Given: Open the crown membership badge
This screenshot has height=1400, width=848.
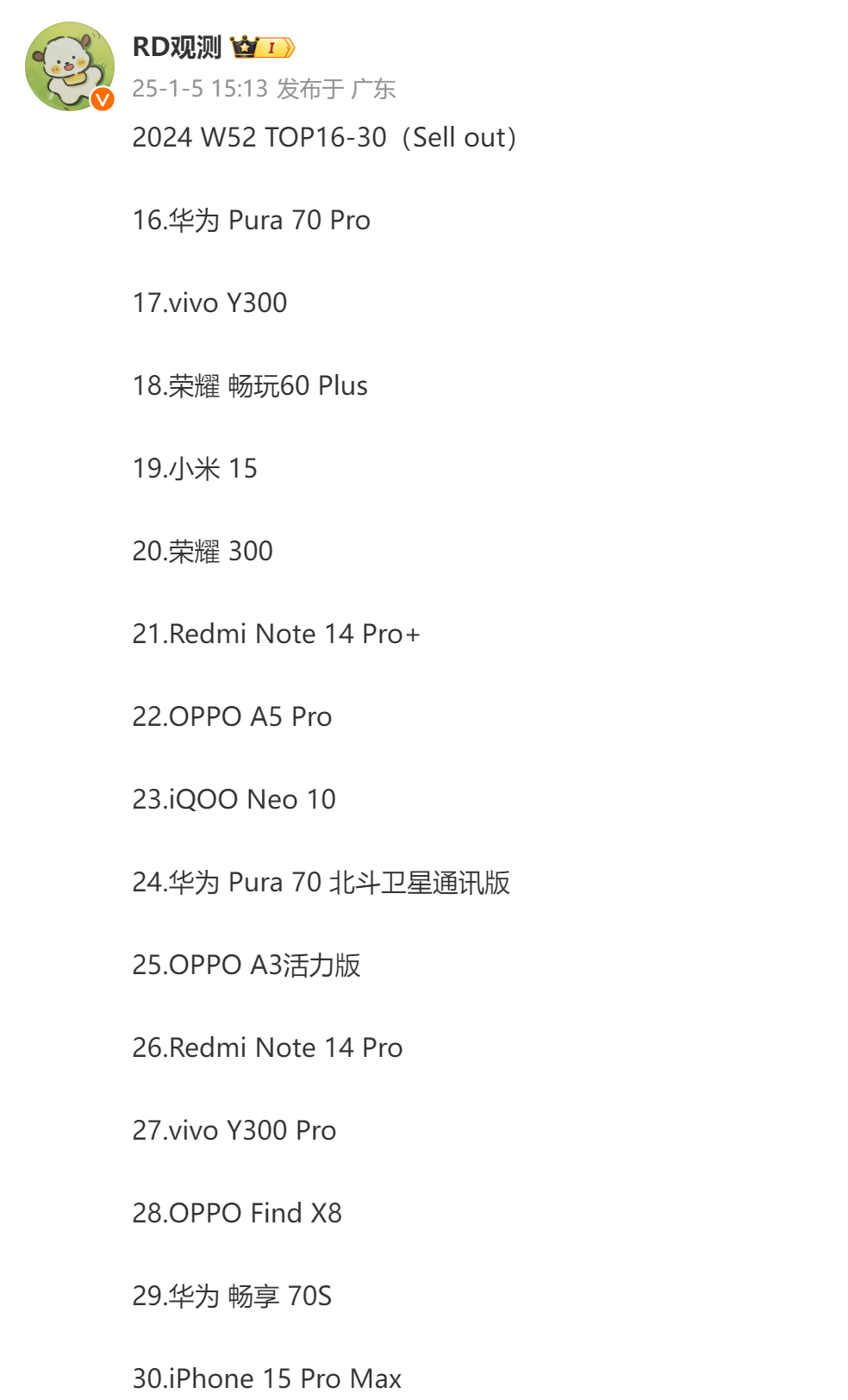Looking at the screenshot, I should (263, 47).
